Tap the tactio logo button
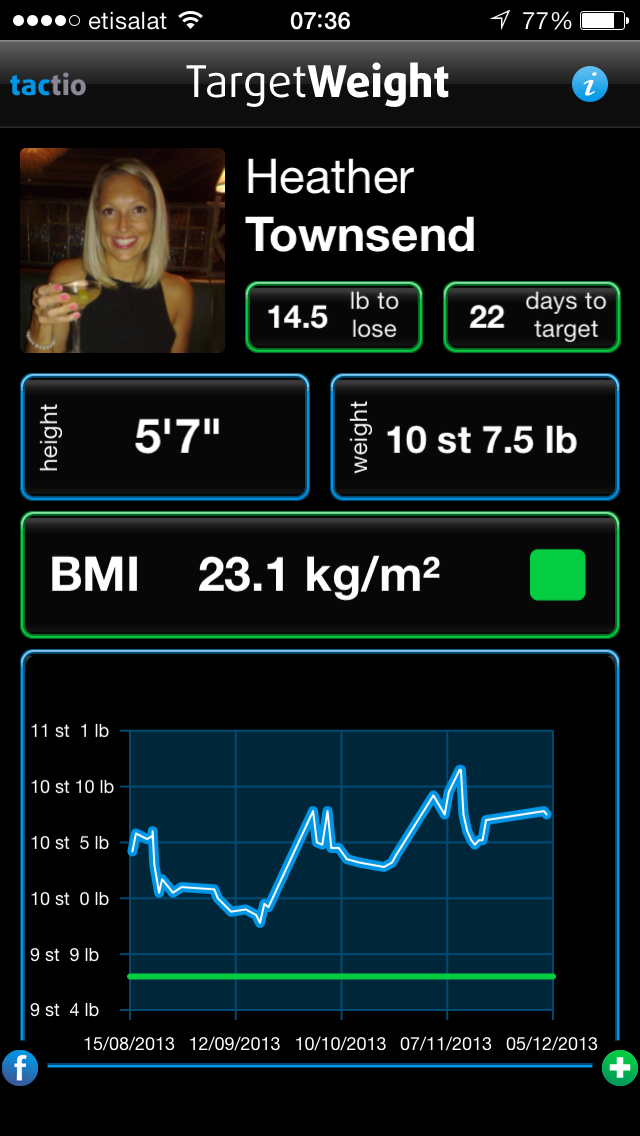Image resolution: width=640 pixels, height=1136 pixels. 48,85
